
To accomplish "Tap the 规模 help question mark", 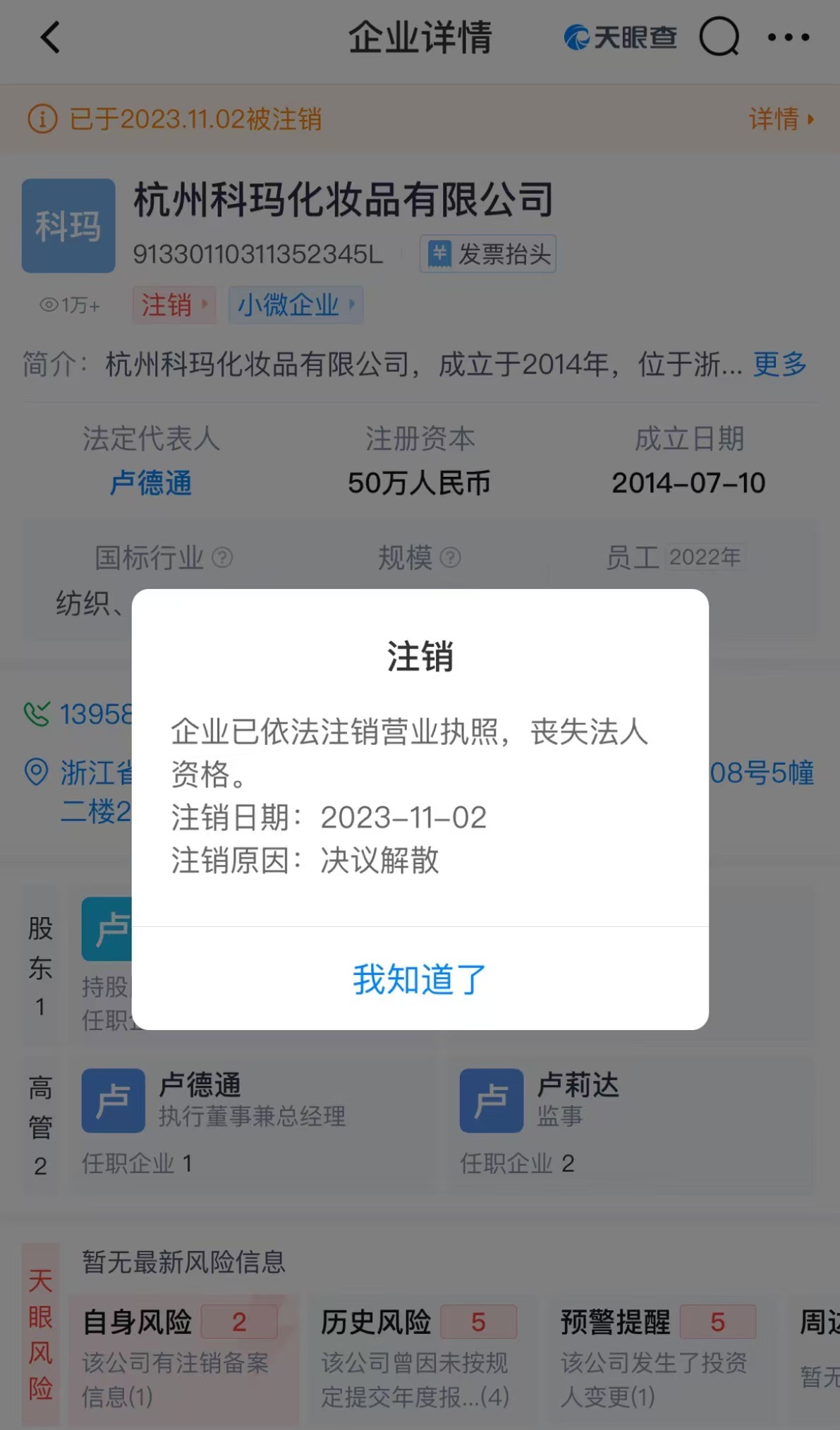I will pyautogui.click(x=451, y=558).
